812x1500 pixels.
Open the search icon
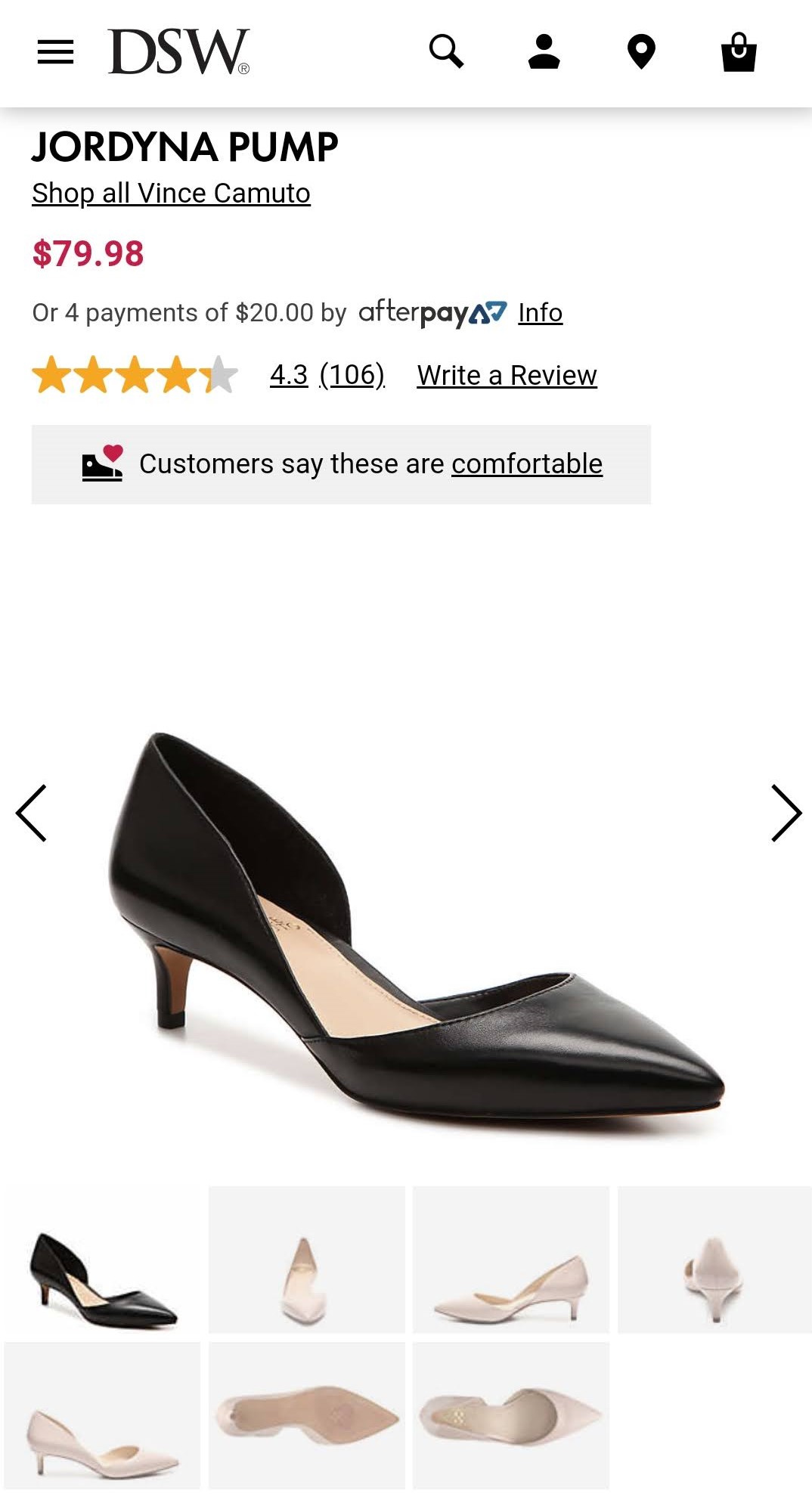point(446,52)
